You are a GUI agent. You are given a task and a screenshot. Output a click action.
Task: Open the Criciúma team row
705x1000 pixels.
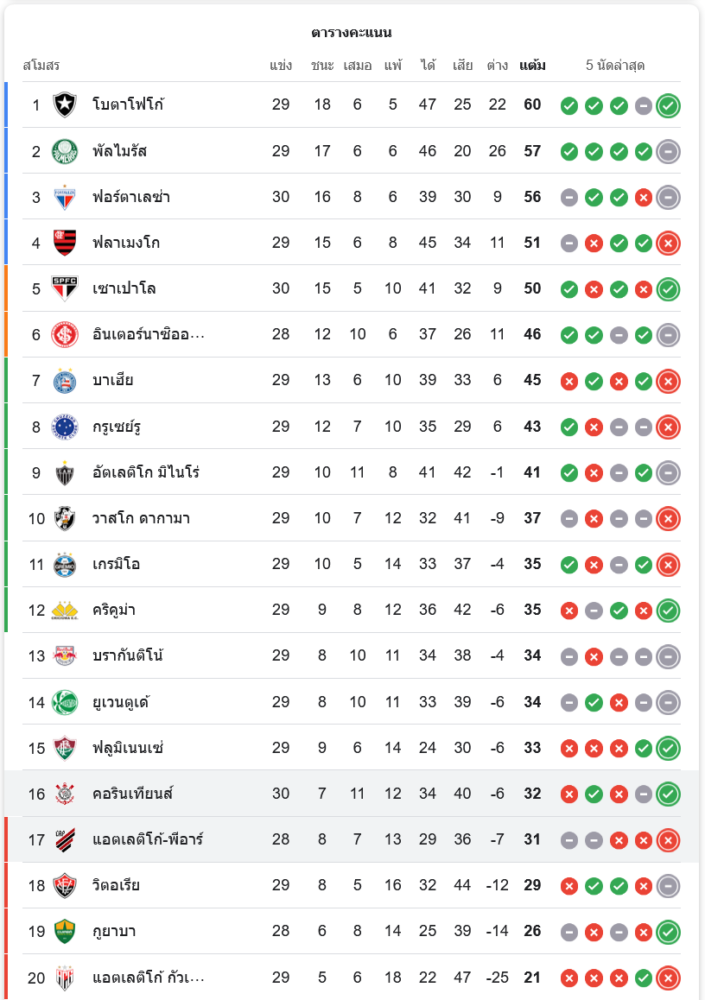pyautogui.click(x=115, y=610)
